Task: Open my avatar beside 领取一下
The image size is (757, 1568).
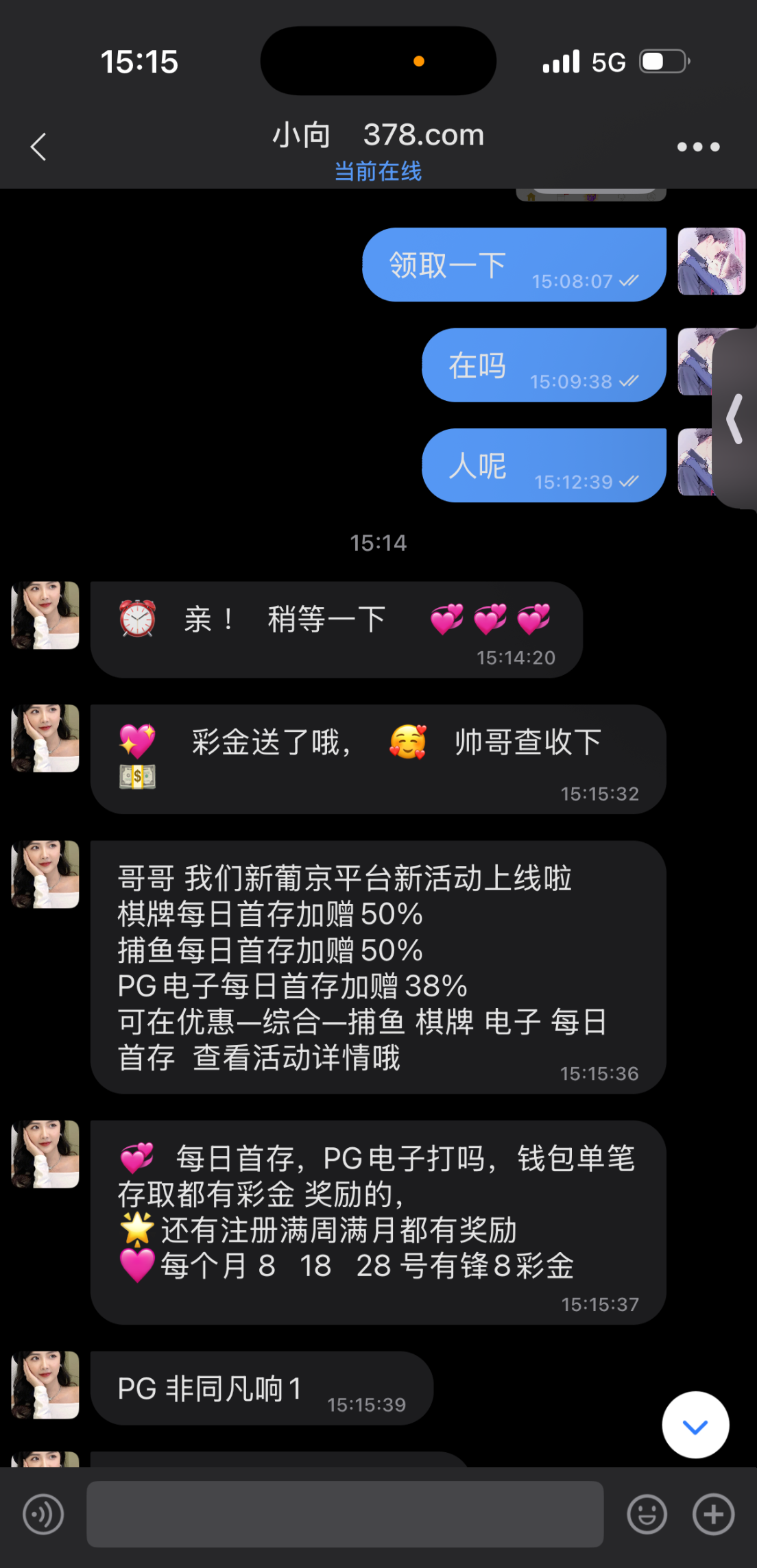Action: pyautogui.click(x=711, y=261)
